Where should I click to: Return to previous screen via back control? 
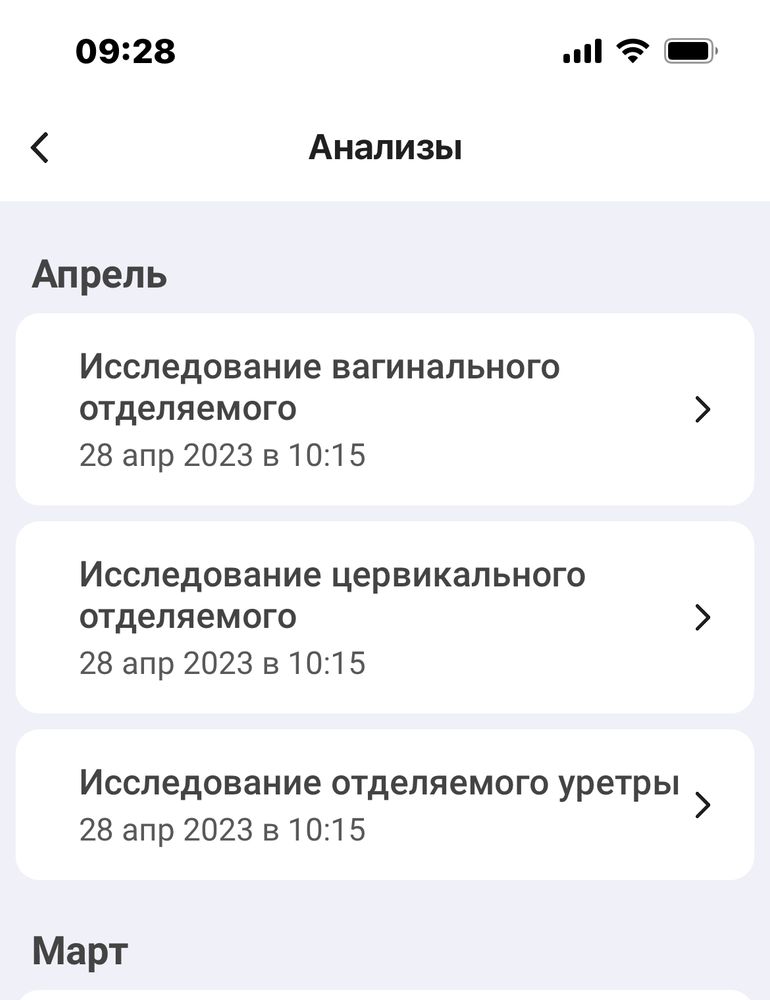point(40,146)
